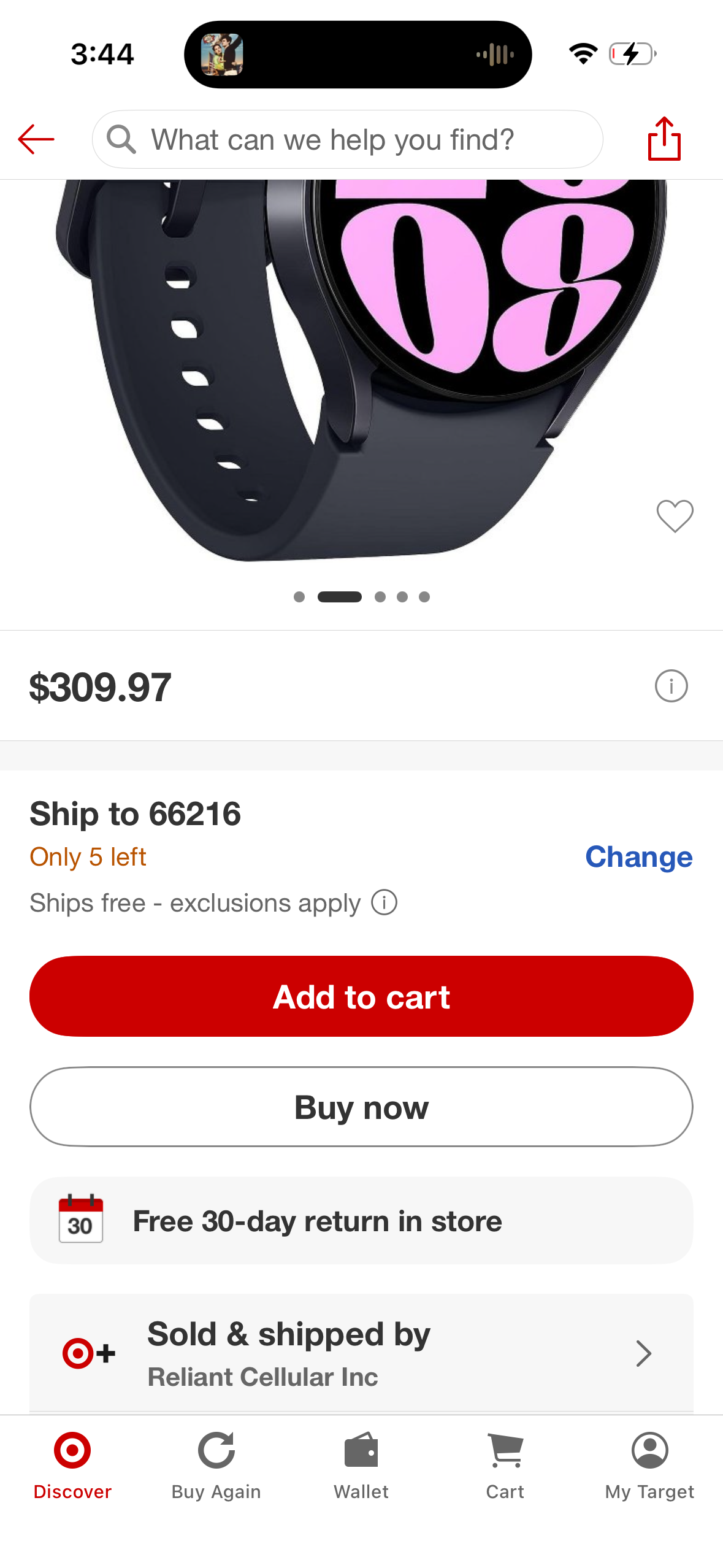723x1568 pixels.
Task: Favorite the watch with the heart icon
Action: pos(675,516)
